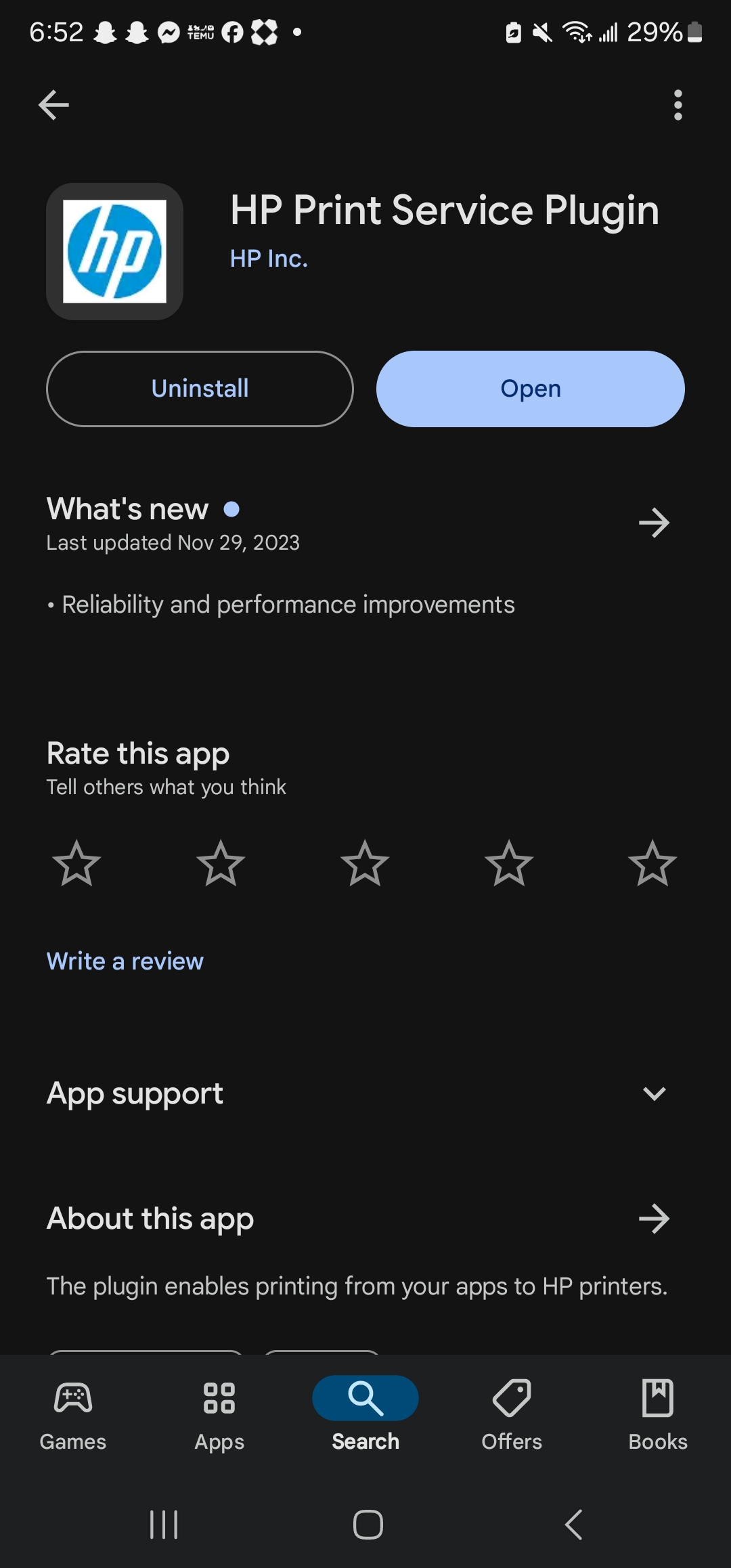Rate the app one star
Screen dimensions: 731x1568
pyautogui.click(x=76, y=863)
